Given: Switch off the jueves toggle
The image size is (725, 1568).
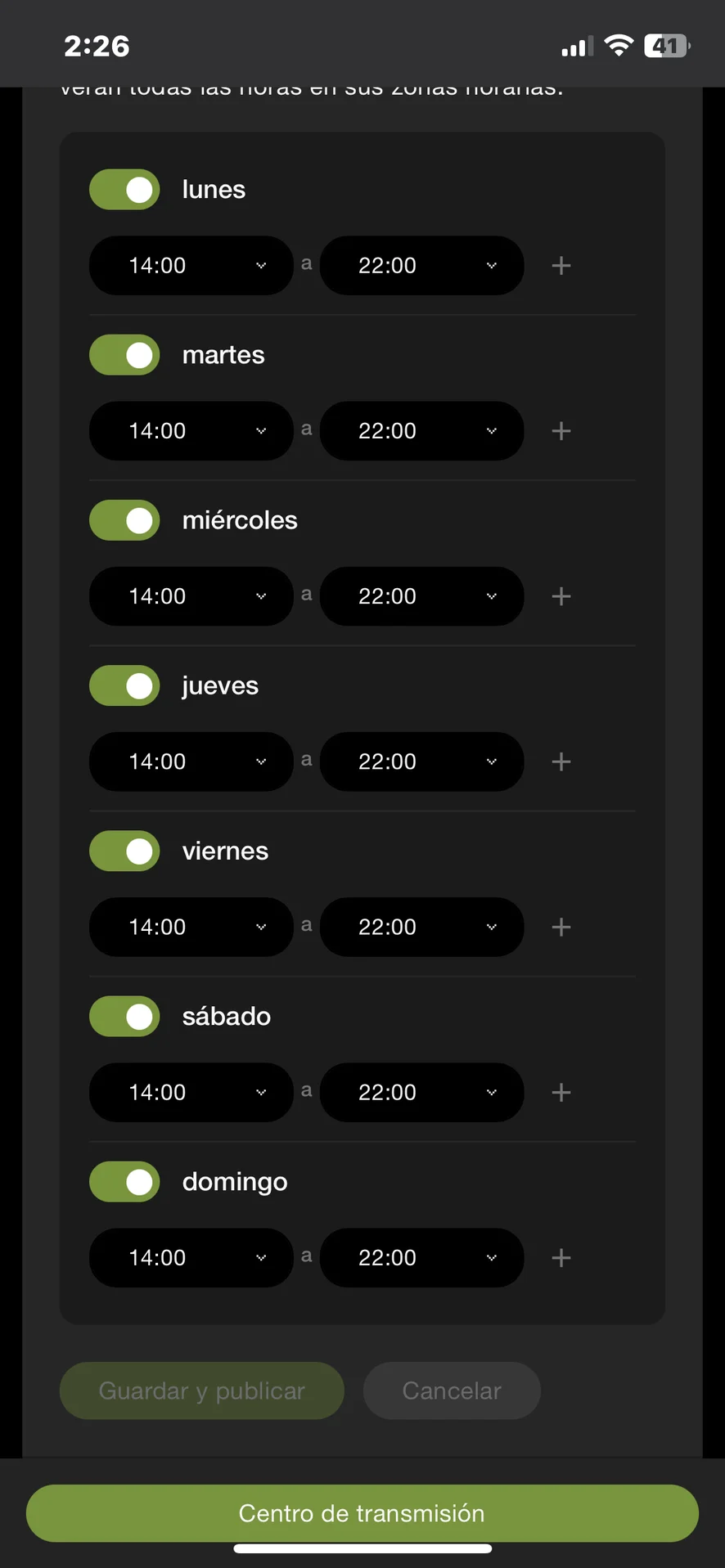Looking at the screenshot, I should click(124, 685).
